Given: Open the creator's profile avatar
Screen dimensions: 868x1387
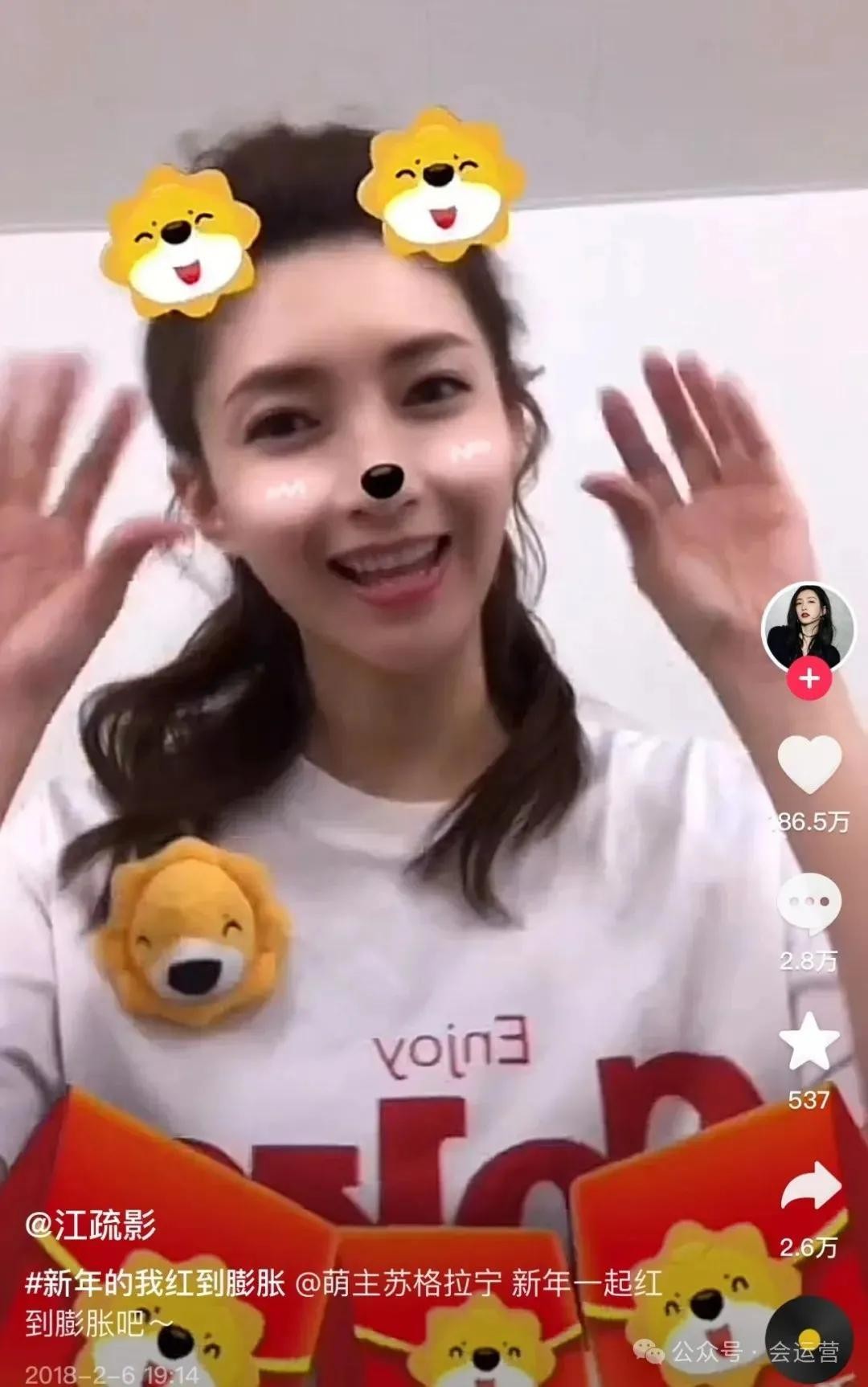Looking at the screenshot, I should pyautogui.click(x=808, y=627).
